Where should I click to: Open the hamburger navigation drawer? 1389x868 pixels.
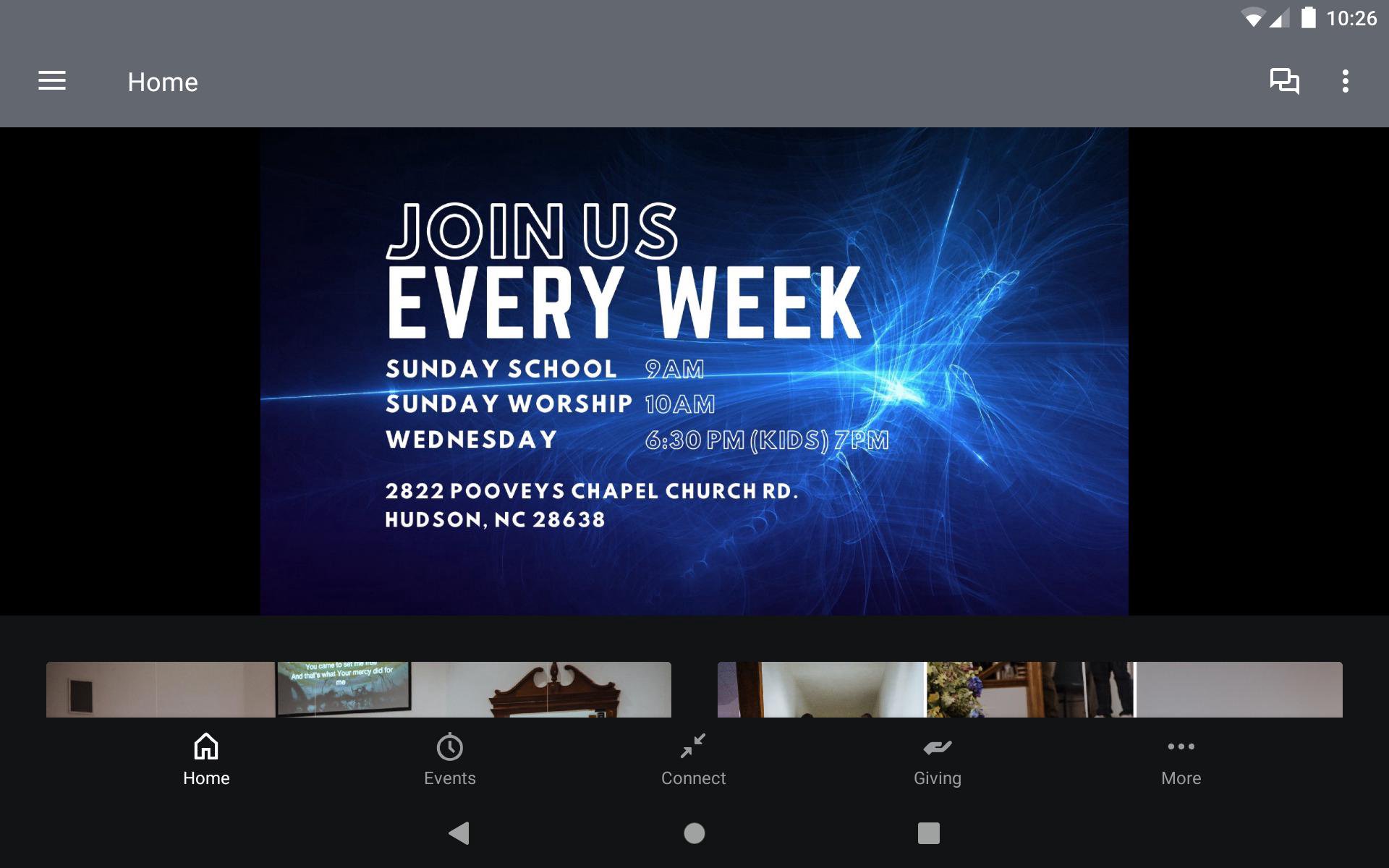click(x=52, y=81)
